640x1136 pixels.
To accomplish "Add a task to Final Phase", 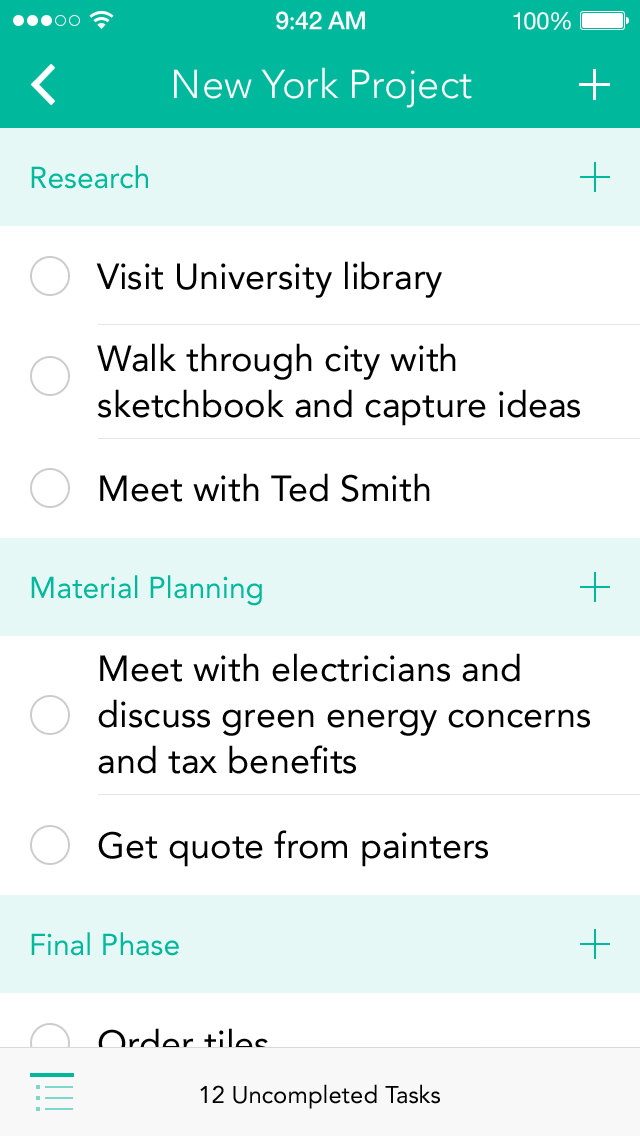I will (594, 944).
